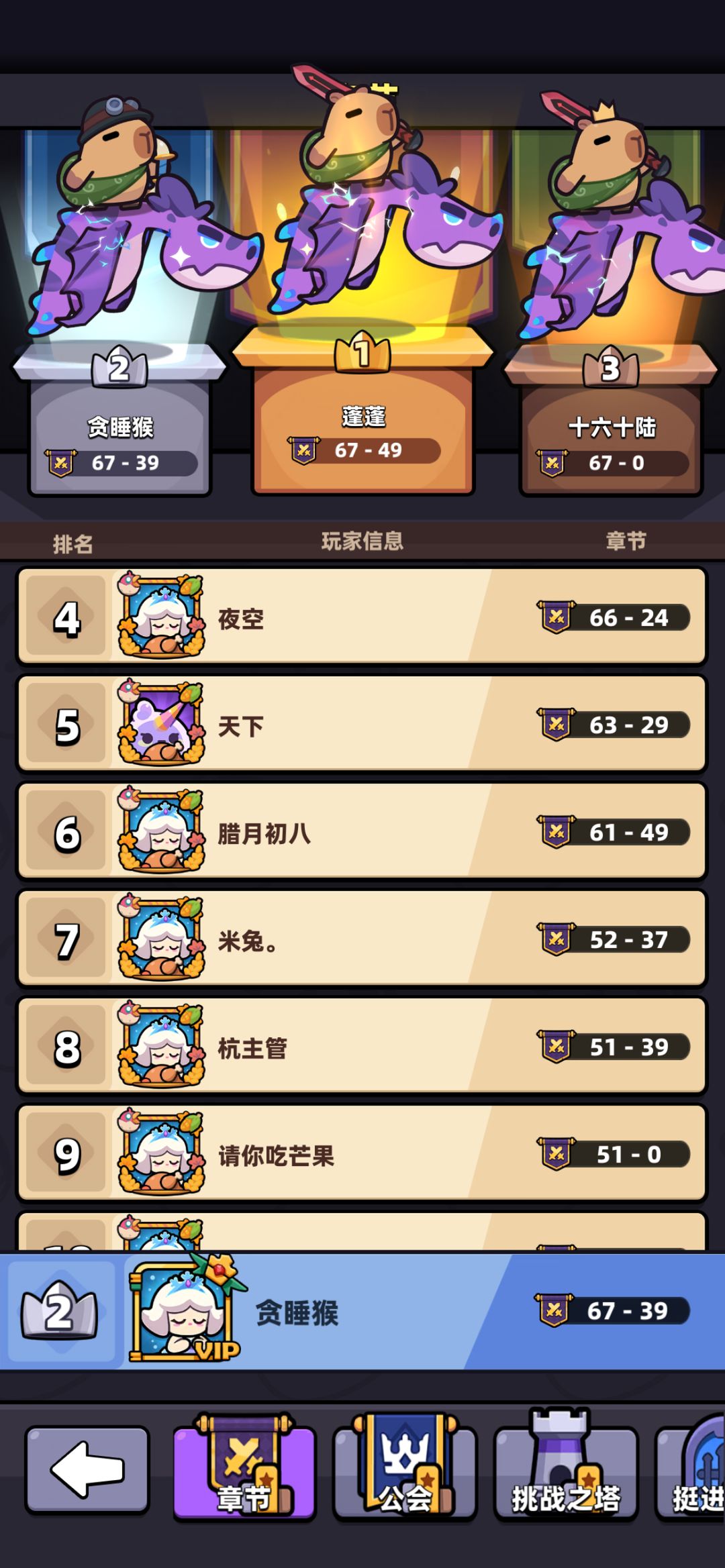Open player 天下's ranking row
This screenshot has height=1568, width=725.
click(x=362, y=723)
